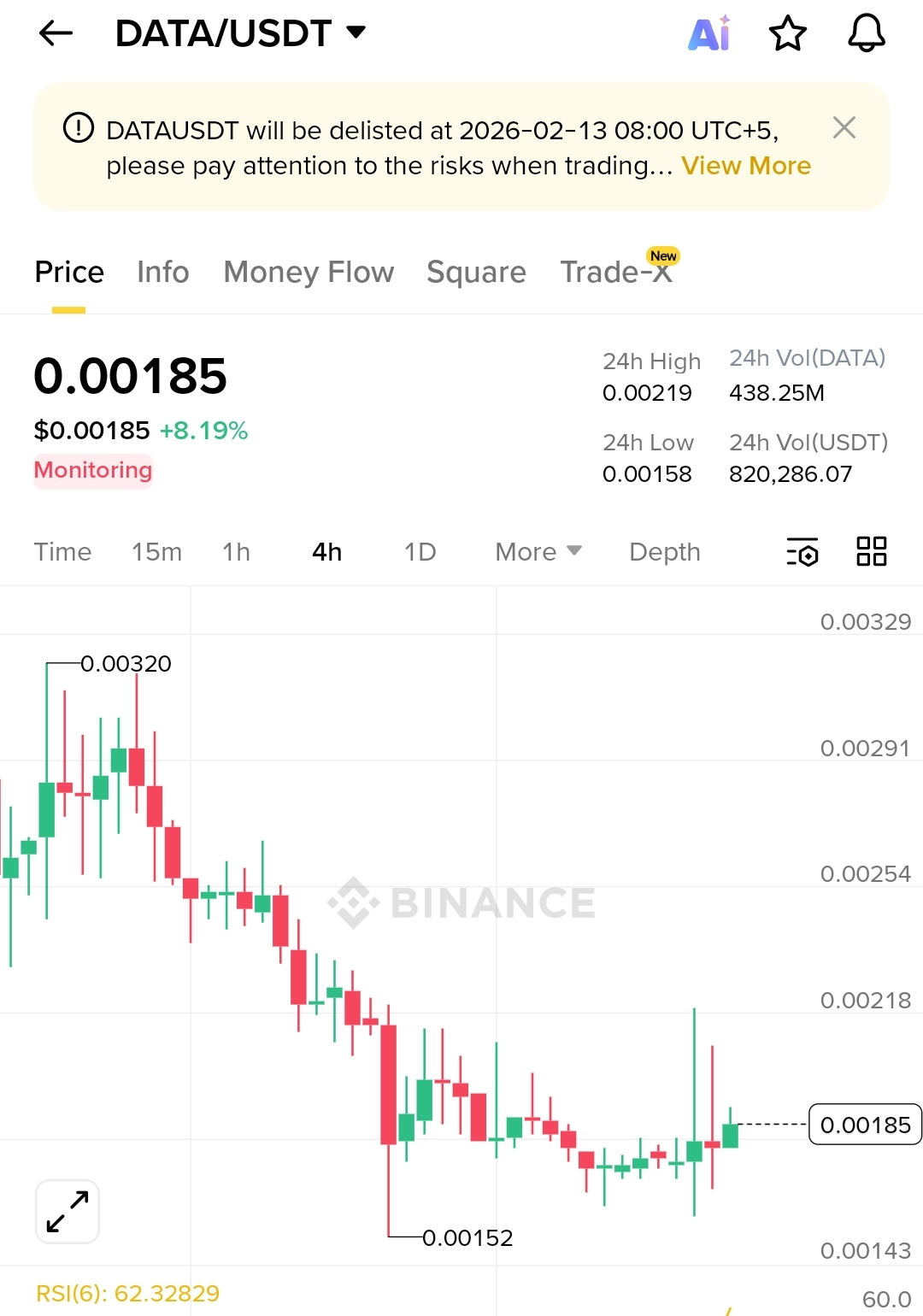Switch to the Depth chart view
Viewport: 923px width, 1316px height.
pos(664,552)
